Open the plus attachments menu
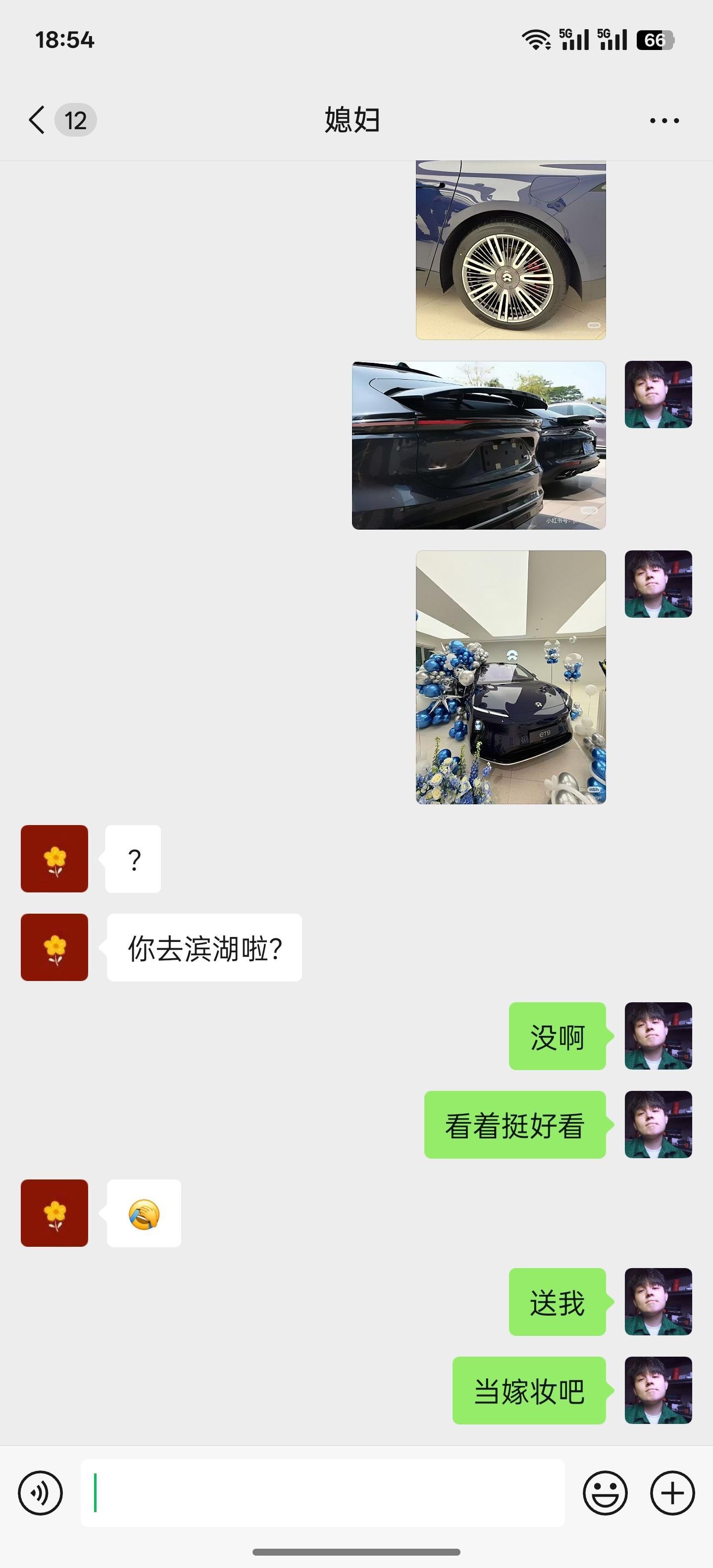Viewport: 713px width, 1568px height. tap(672, 1493)
